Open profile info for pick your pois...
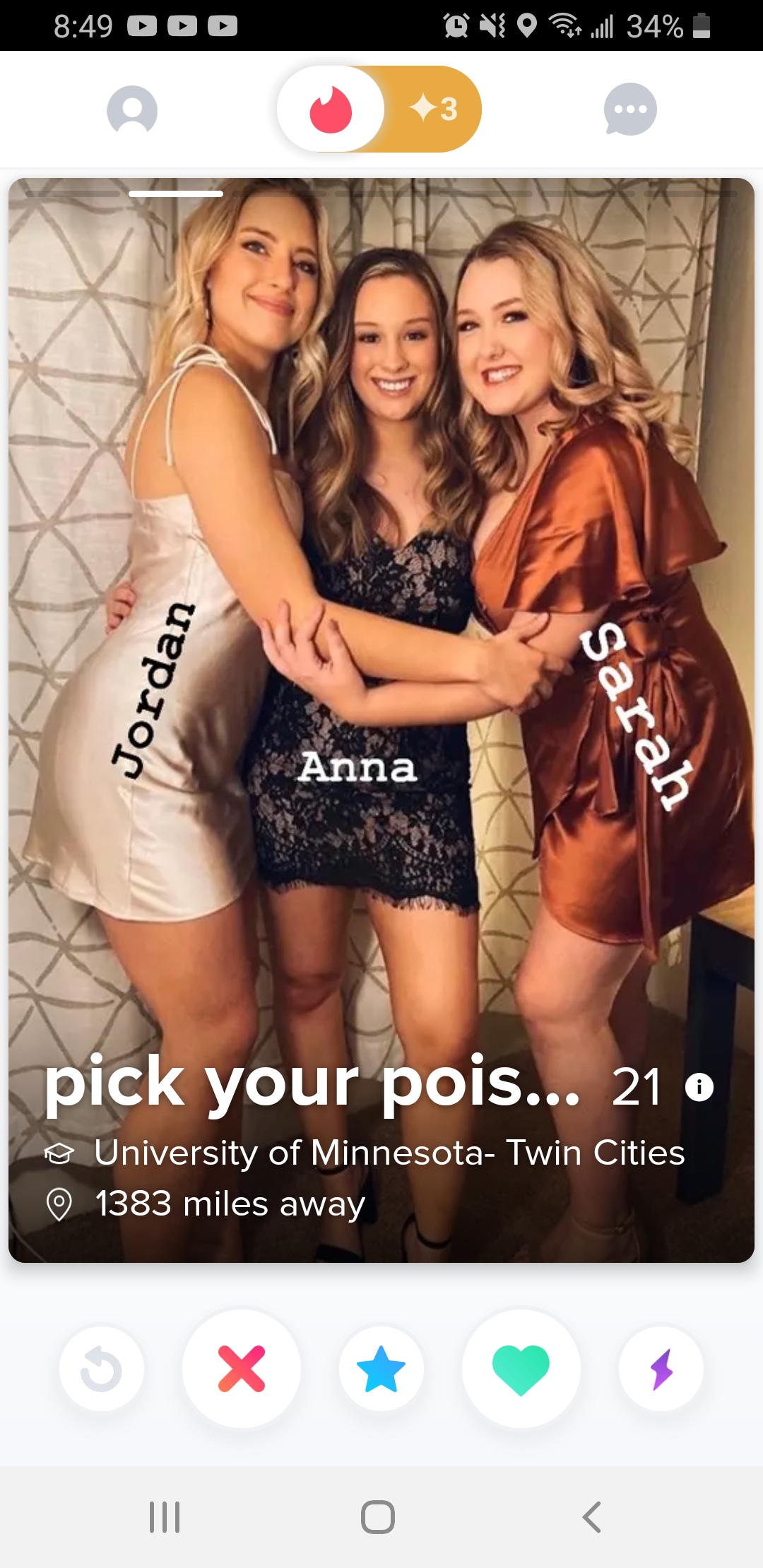Screen dimensions: 763x1568 [699, 1087]
